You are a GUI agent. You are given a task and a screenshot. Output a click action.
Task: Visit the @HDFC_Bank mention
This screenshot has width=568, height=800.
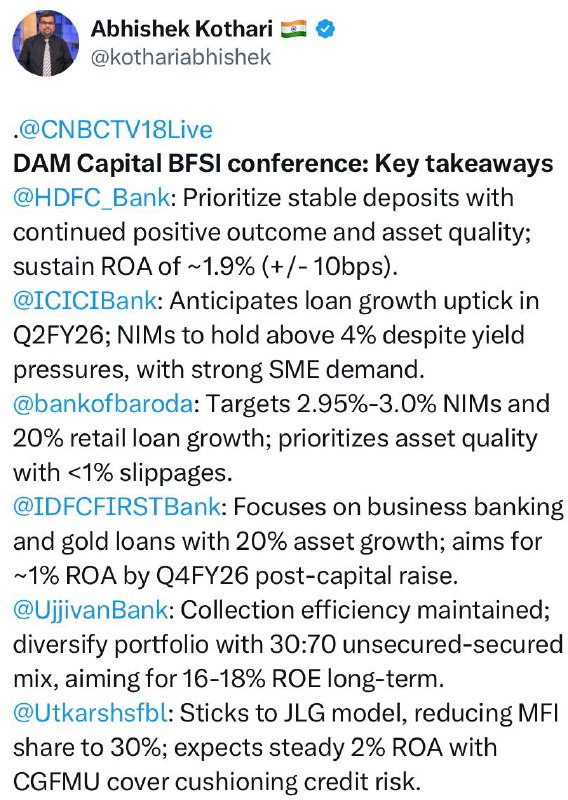click(x=91, y=198)
